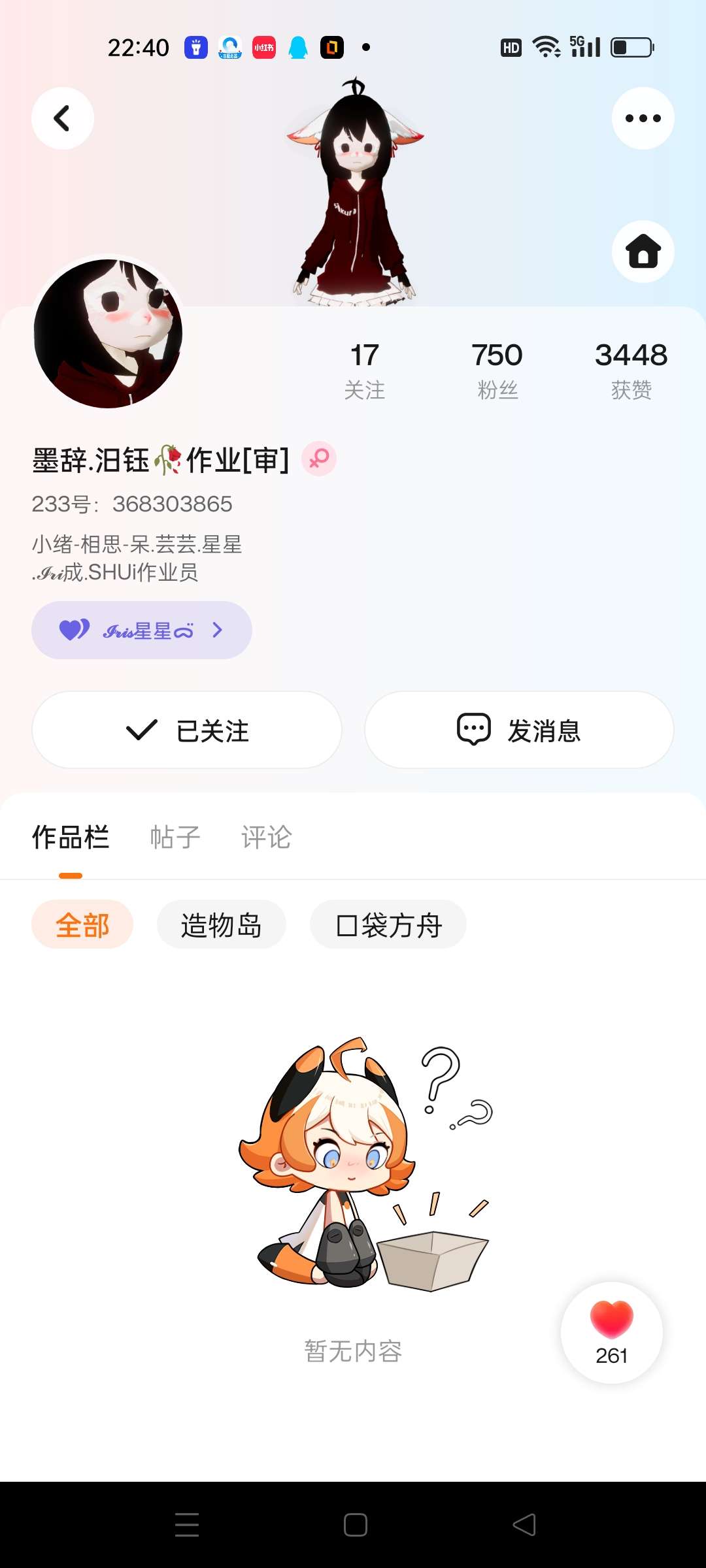Switch to the 评论 tab
706x1568 pixels.
[x=267, y=838]
